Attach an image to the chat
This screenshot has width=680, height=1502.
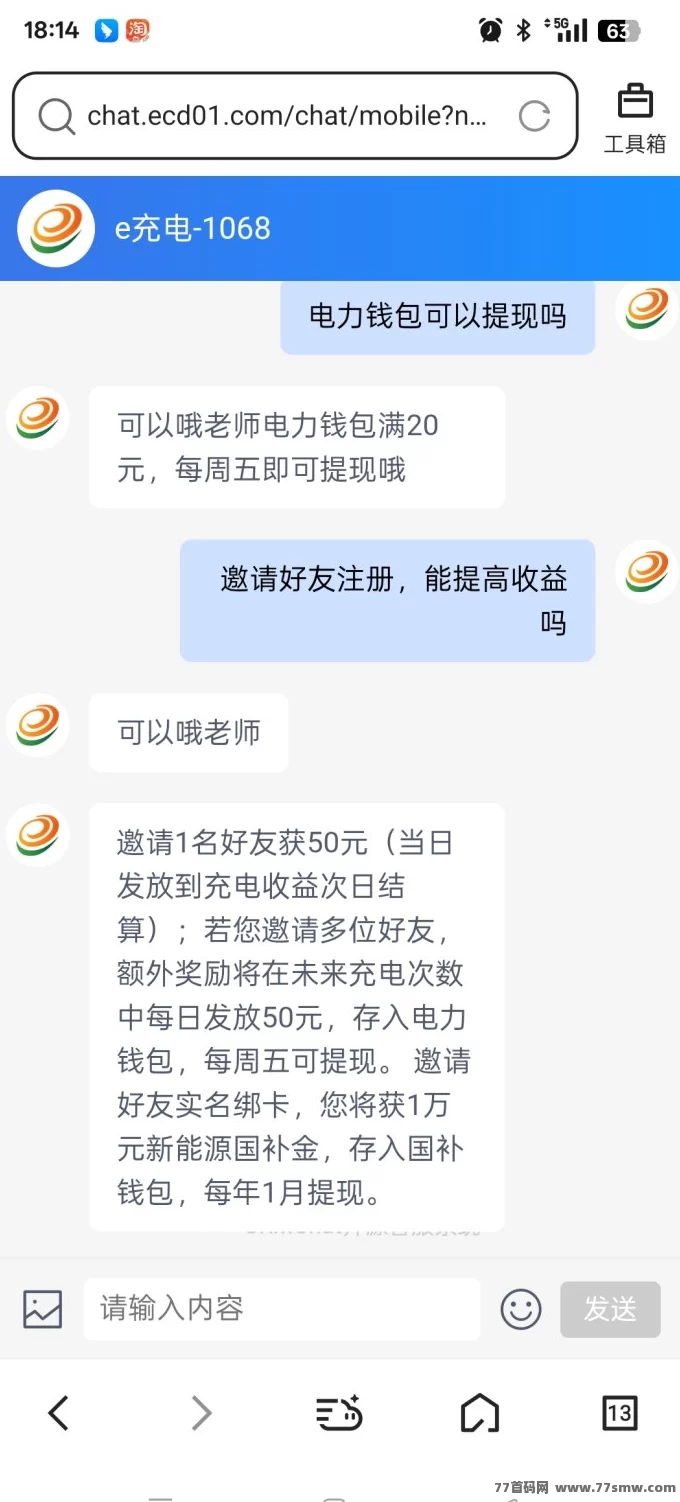(x=42, y=1309)
